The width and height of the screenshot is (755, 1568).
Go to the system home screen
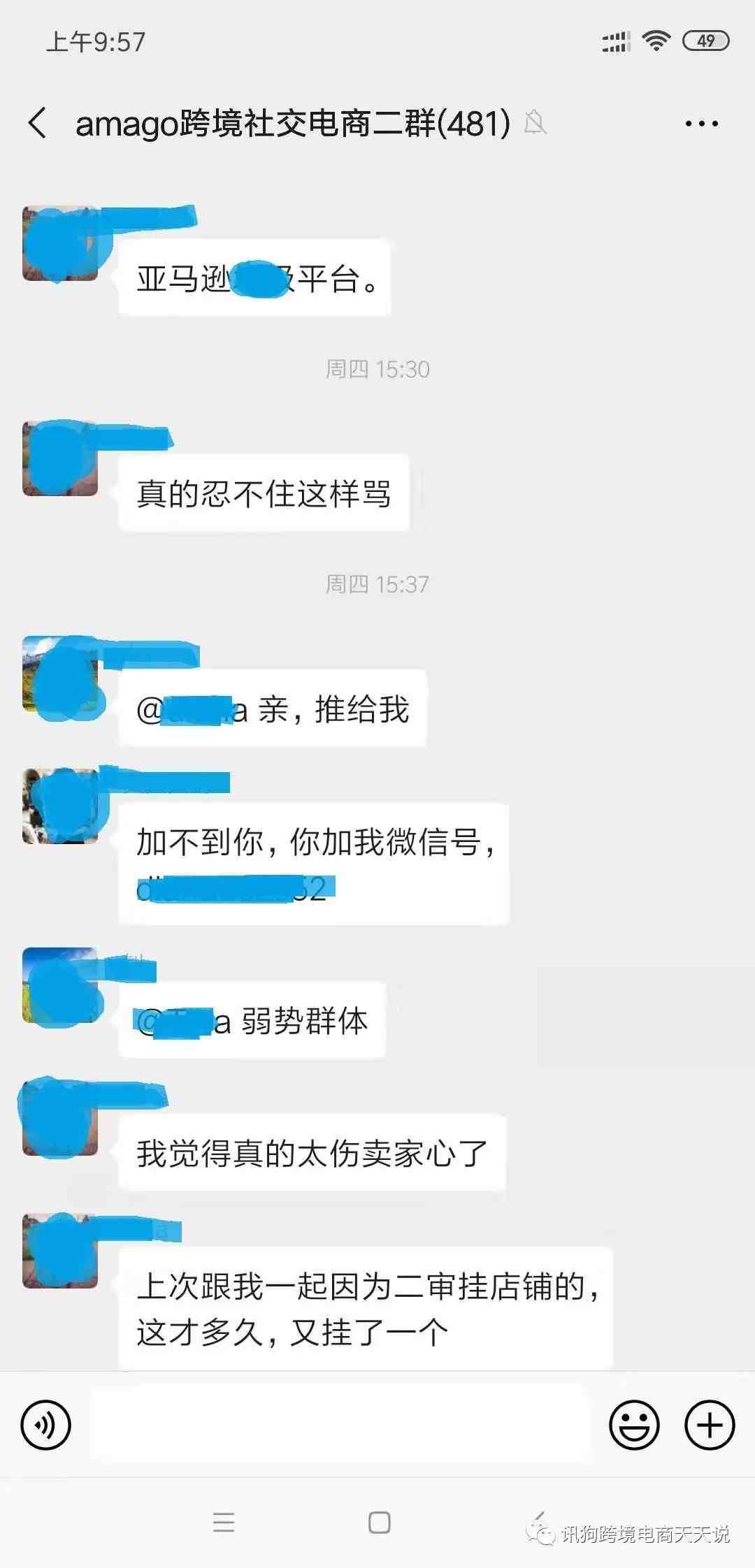[379, 1522]
